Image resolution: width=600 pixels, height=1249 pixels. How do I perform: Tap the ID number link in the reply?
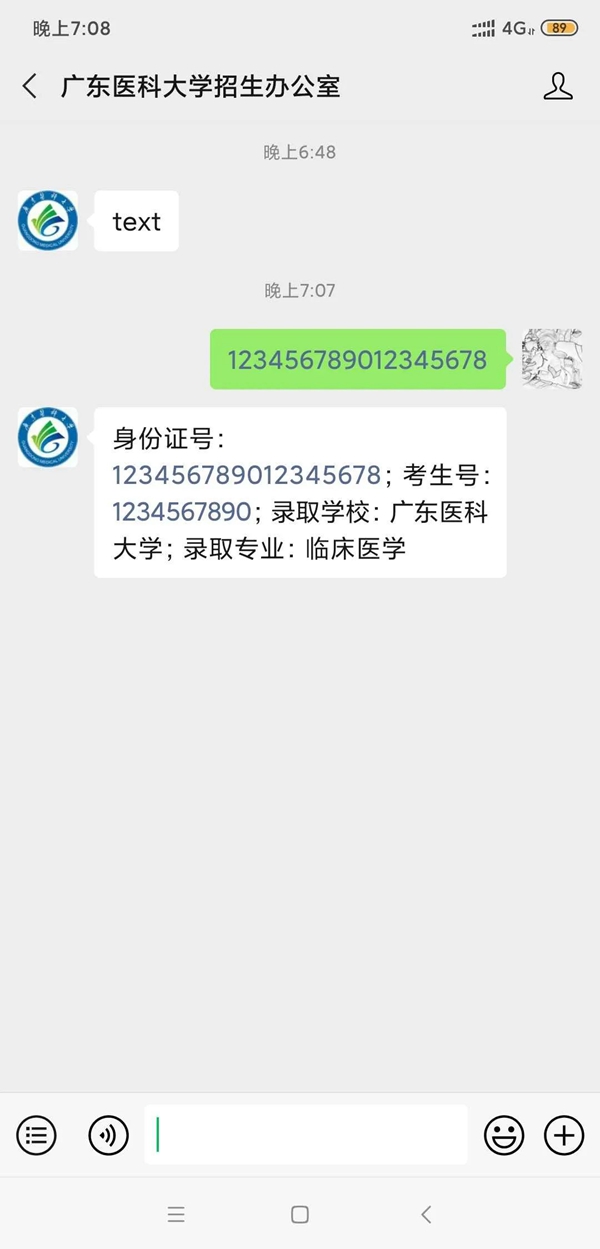(x=246, y=475)
